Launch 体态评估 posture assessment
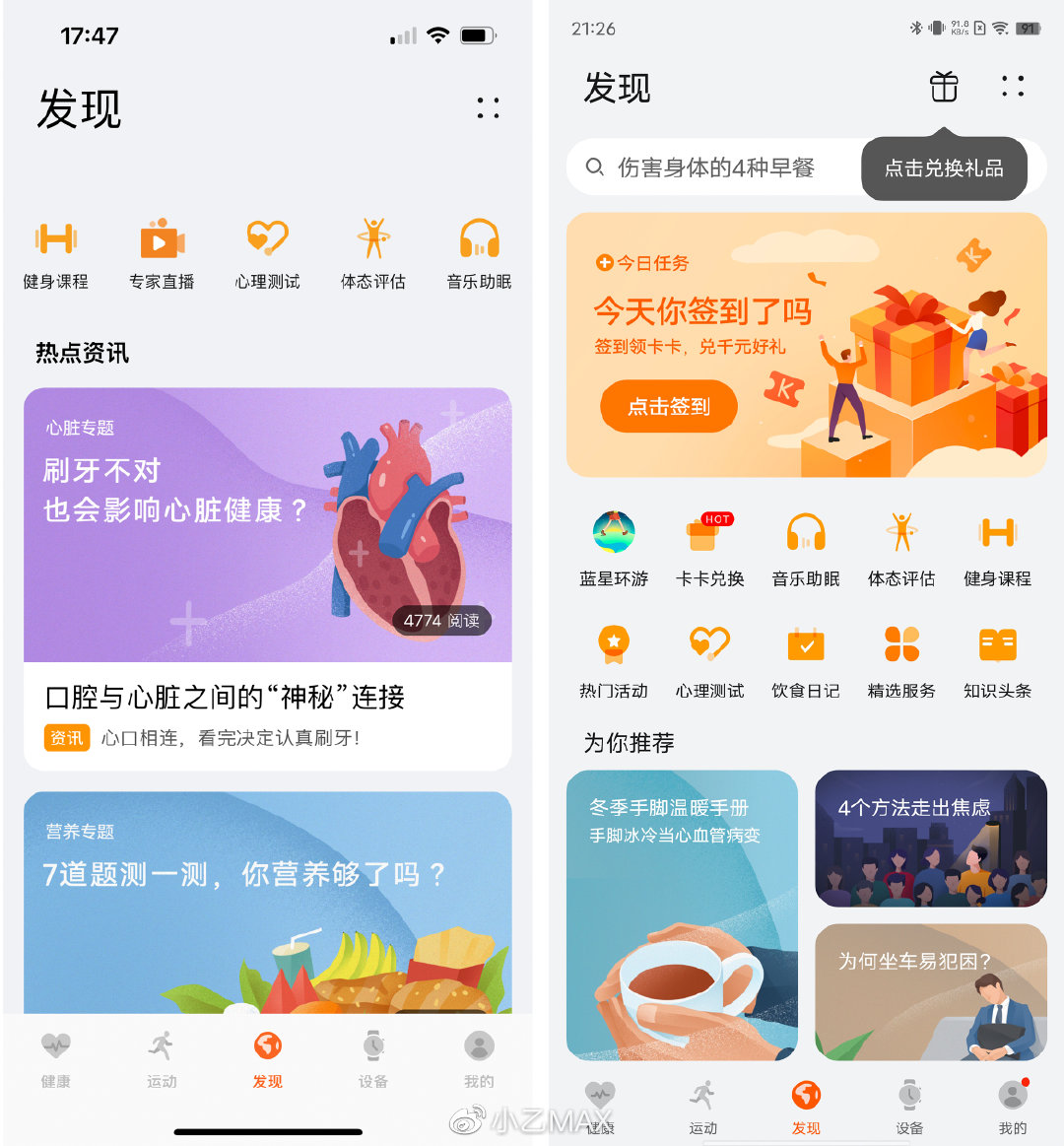The height and width of the screenshot is (1146, 1064). pyautogui.click(x=372, y=238)
